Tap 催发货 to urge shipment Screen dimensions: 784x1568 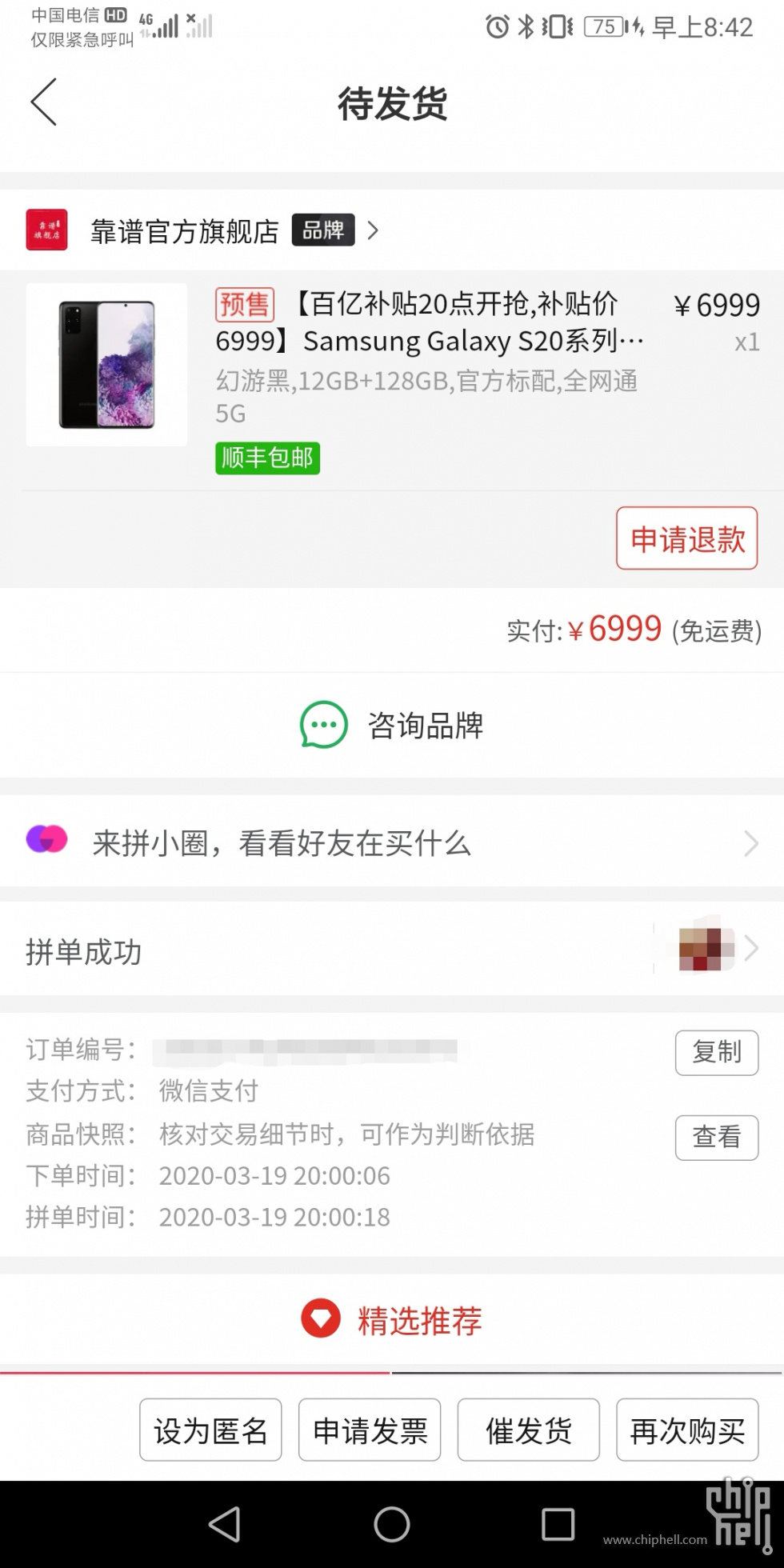528,1430
